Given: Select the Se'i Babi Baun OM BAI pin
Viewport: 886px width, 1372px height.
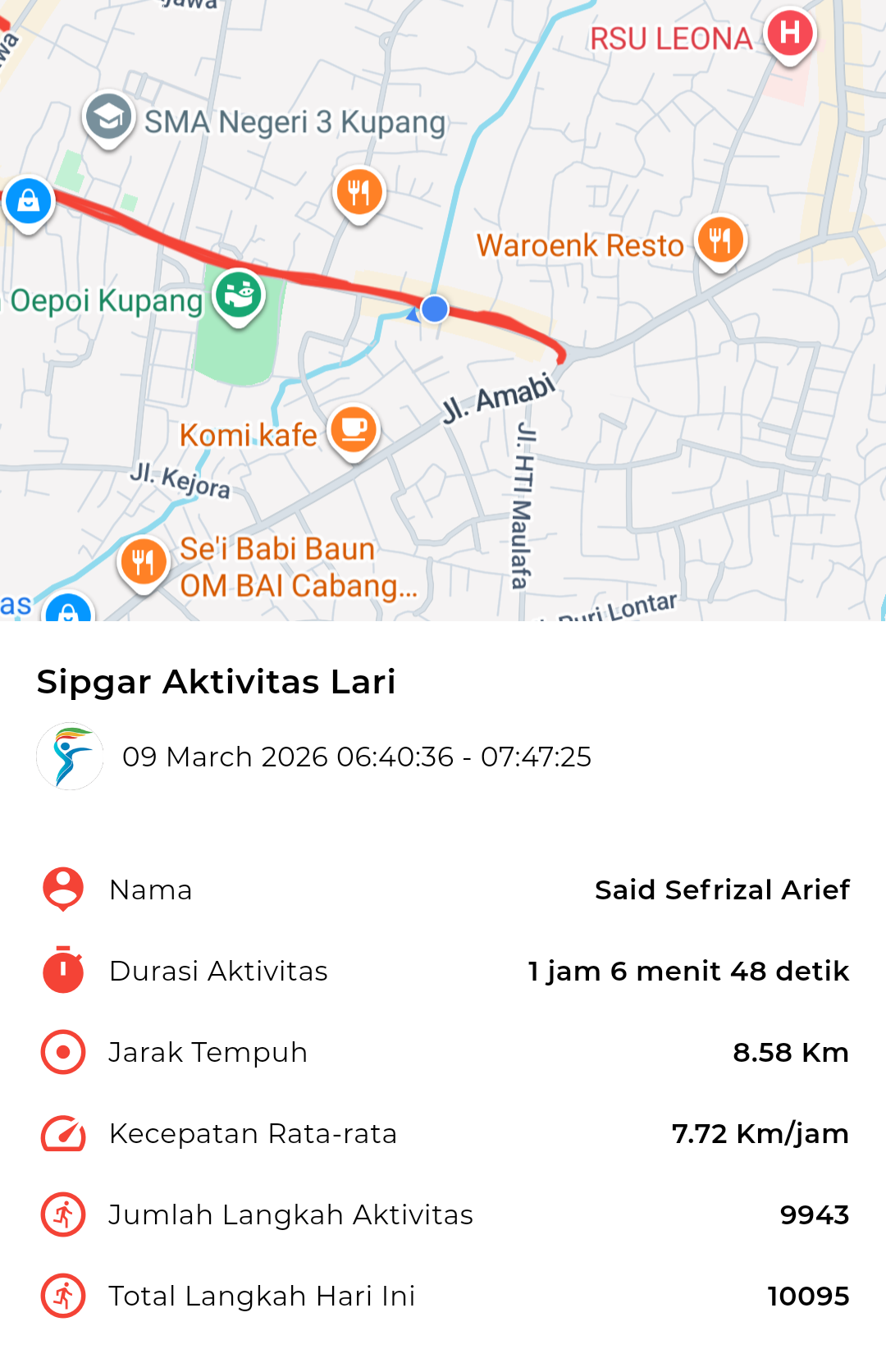Looking at the screenshot, I should pos(144,562).
